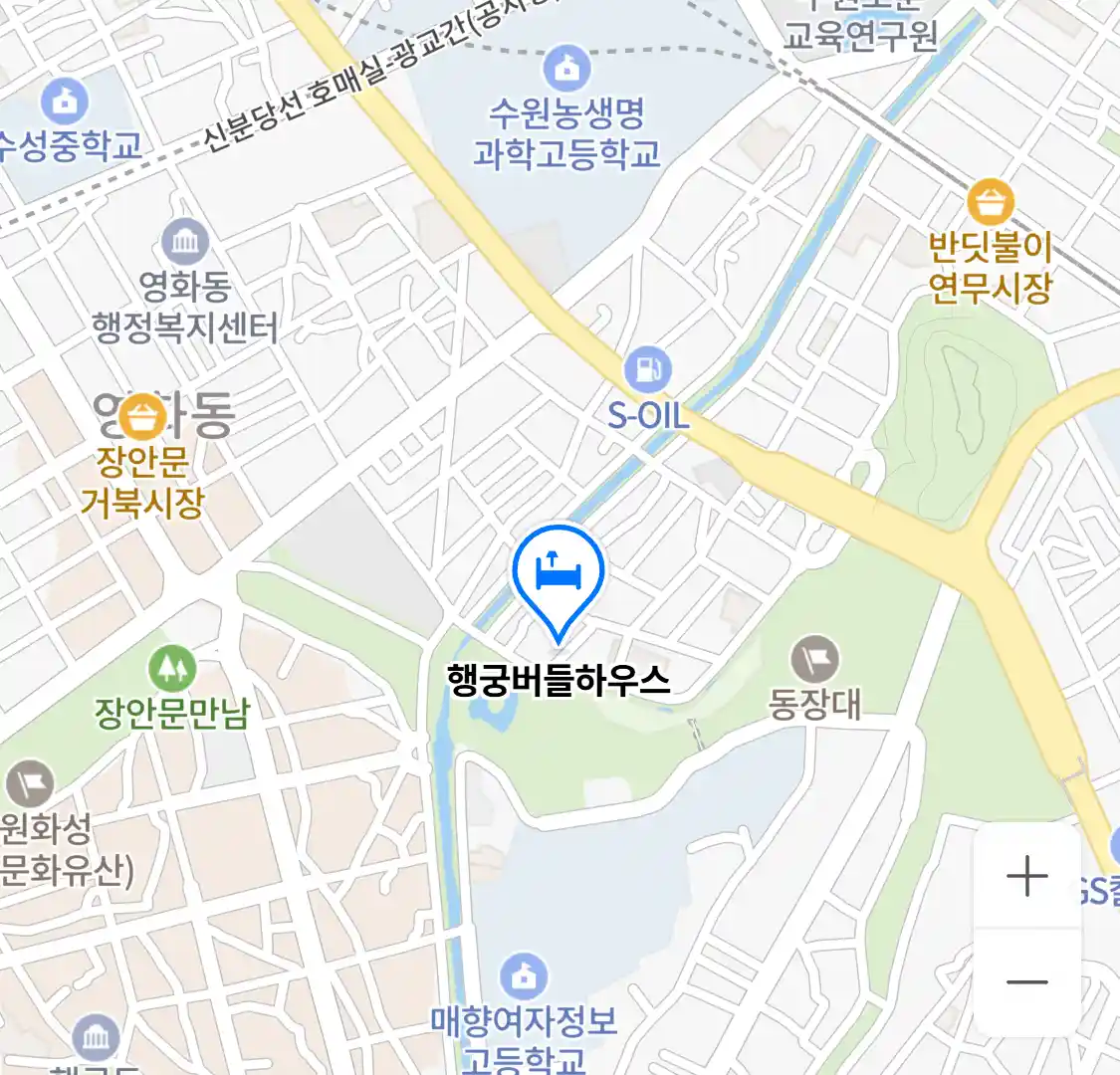Screen dimensions: 1120x1075
Task: Select the 영화동 행정복지센터 marker
Action: tap(185, 242)
